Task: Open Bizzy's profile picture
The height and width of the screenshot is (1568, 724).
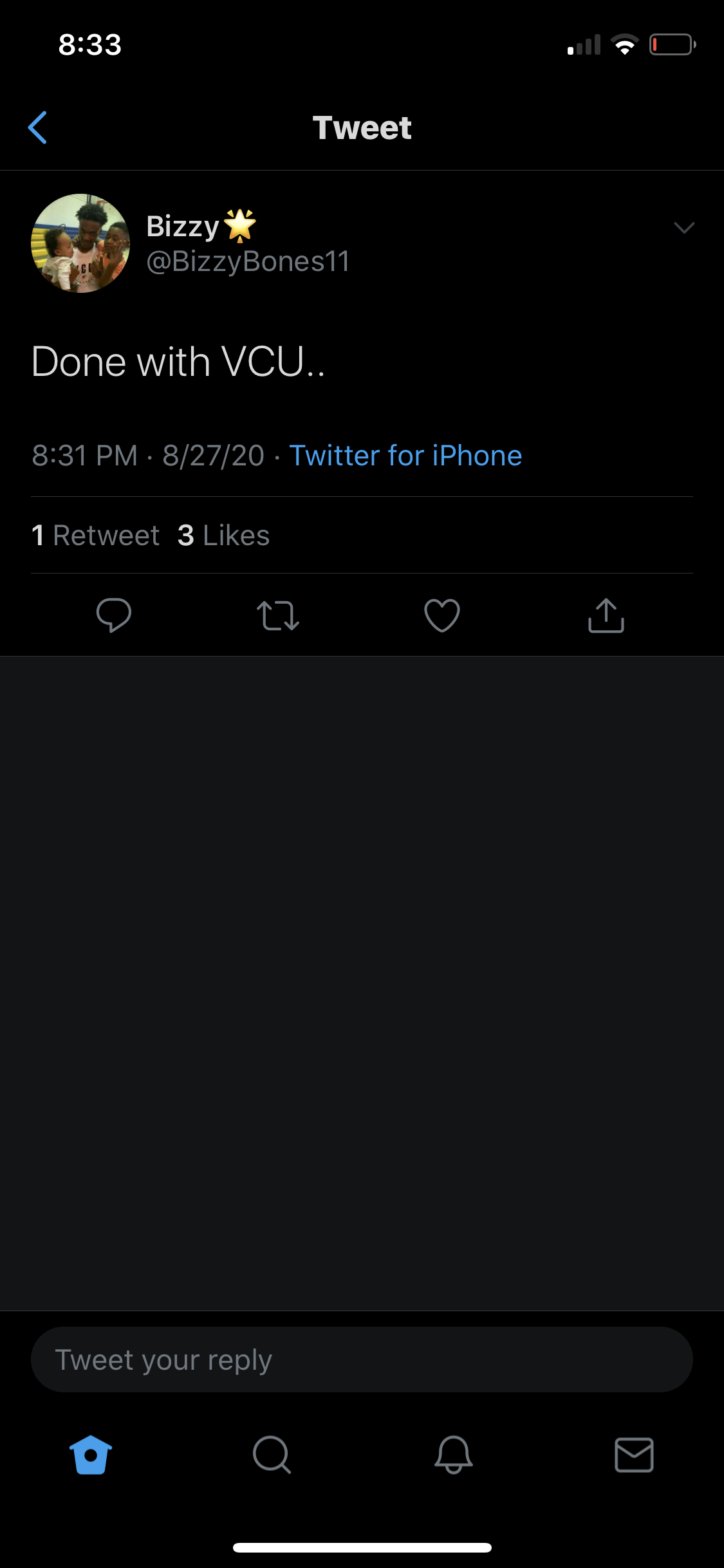Action: coord(80,243)
